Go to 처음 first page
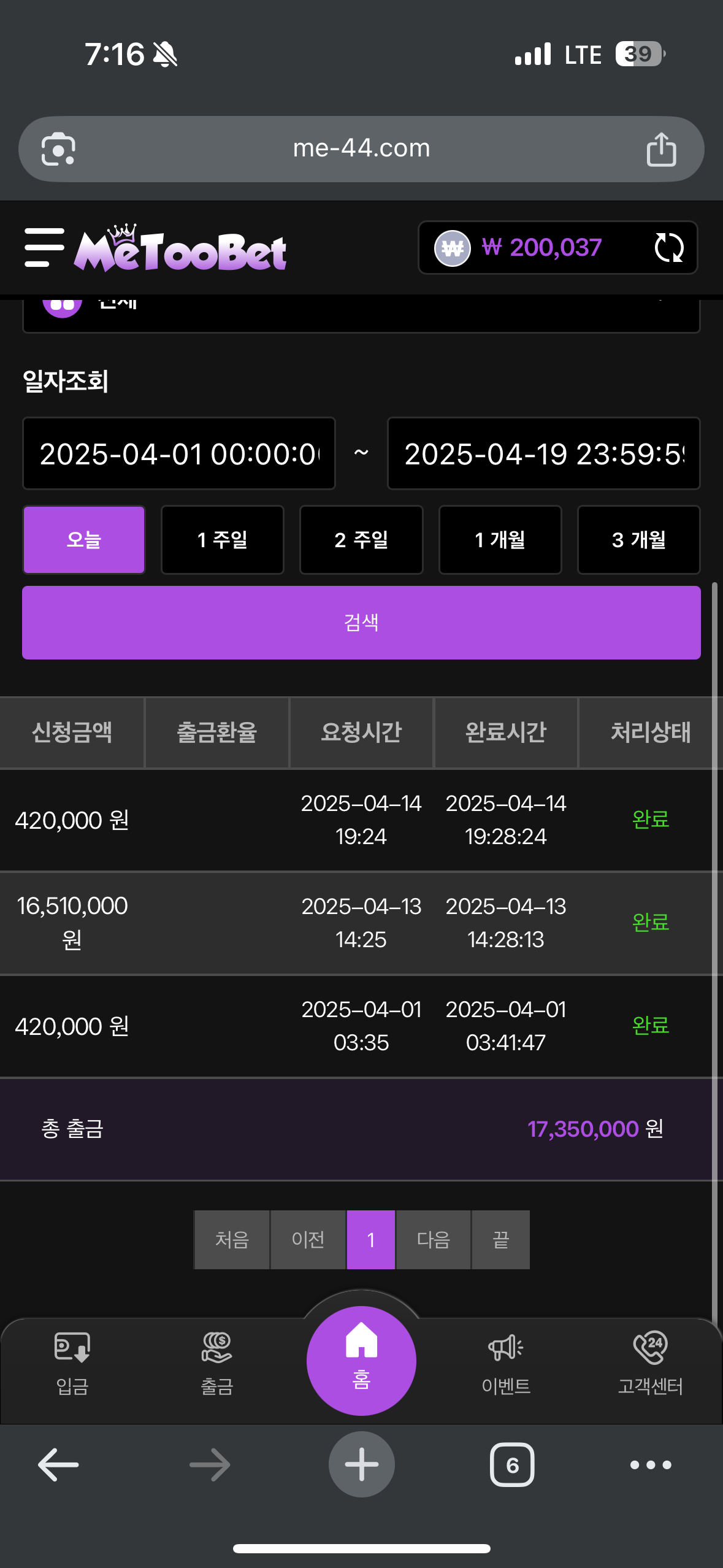This screenshot has height=1568, width=723. click(232, 1240)
